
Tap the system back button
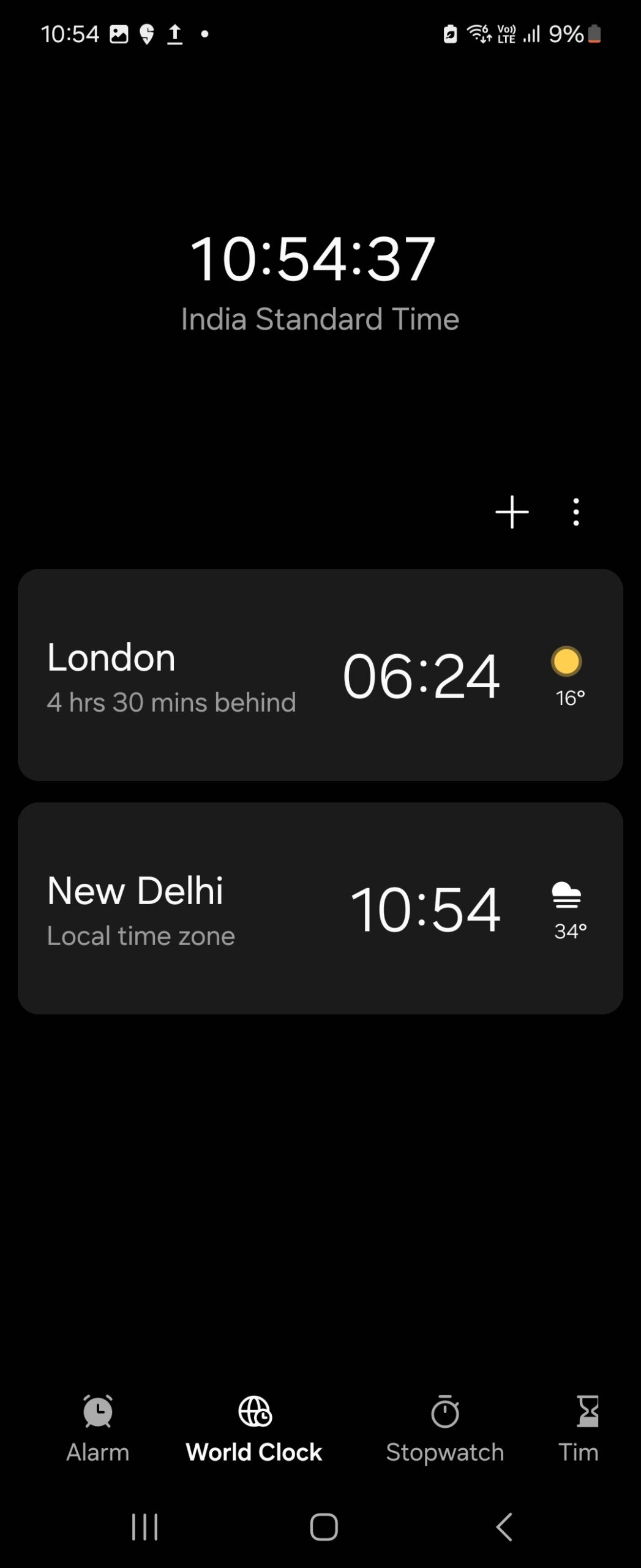[504, 1526]
